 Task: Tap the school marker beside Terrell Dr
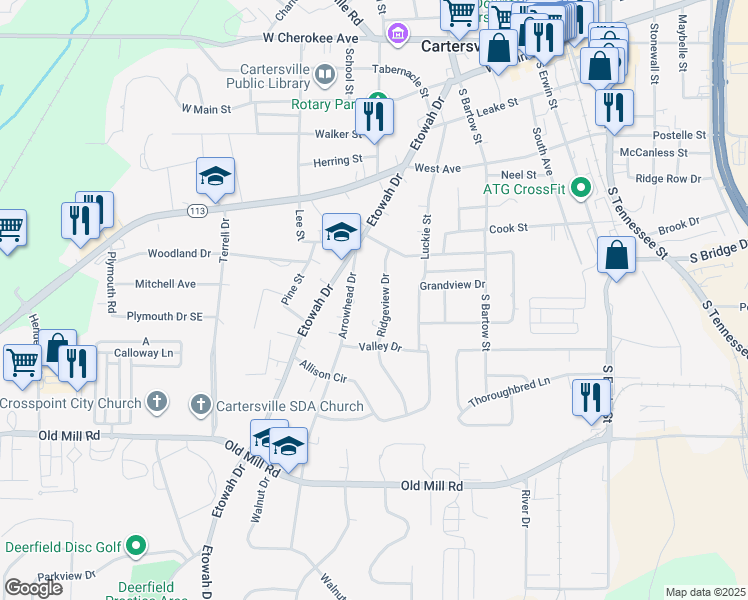tap(215, 177)
